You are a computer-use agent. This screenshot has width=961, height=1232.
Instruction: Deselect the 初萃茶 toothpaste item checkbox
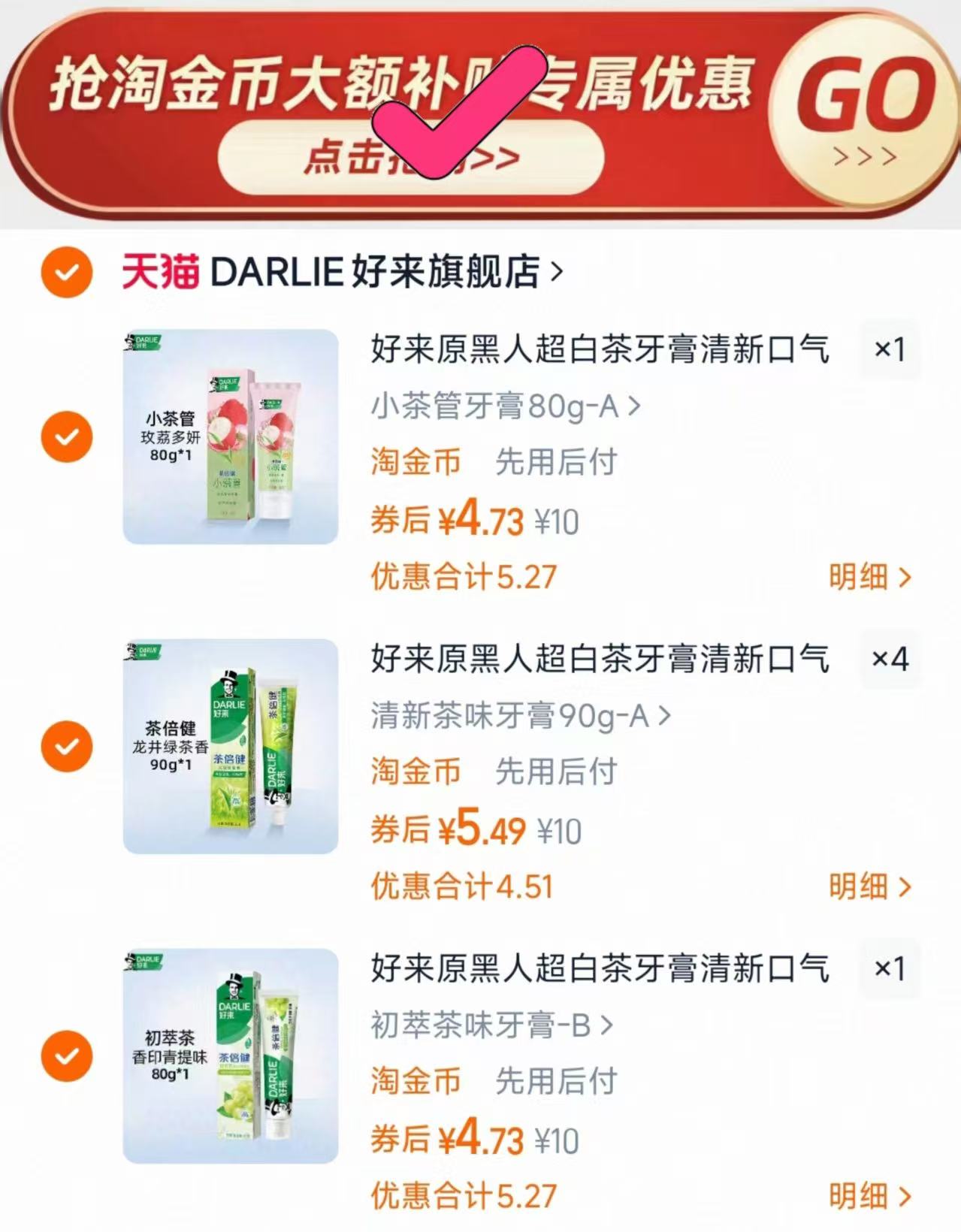point(68,1054)
